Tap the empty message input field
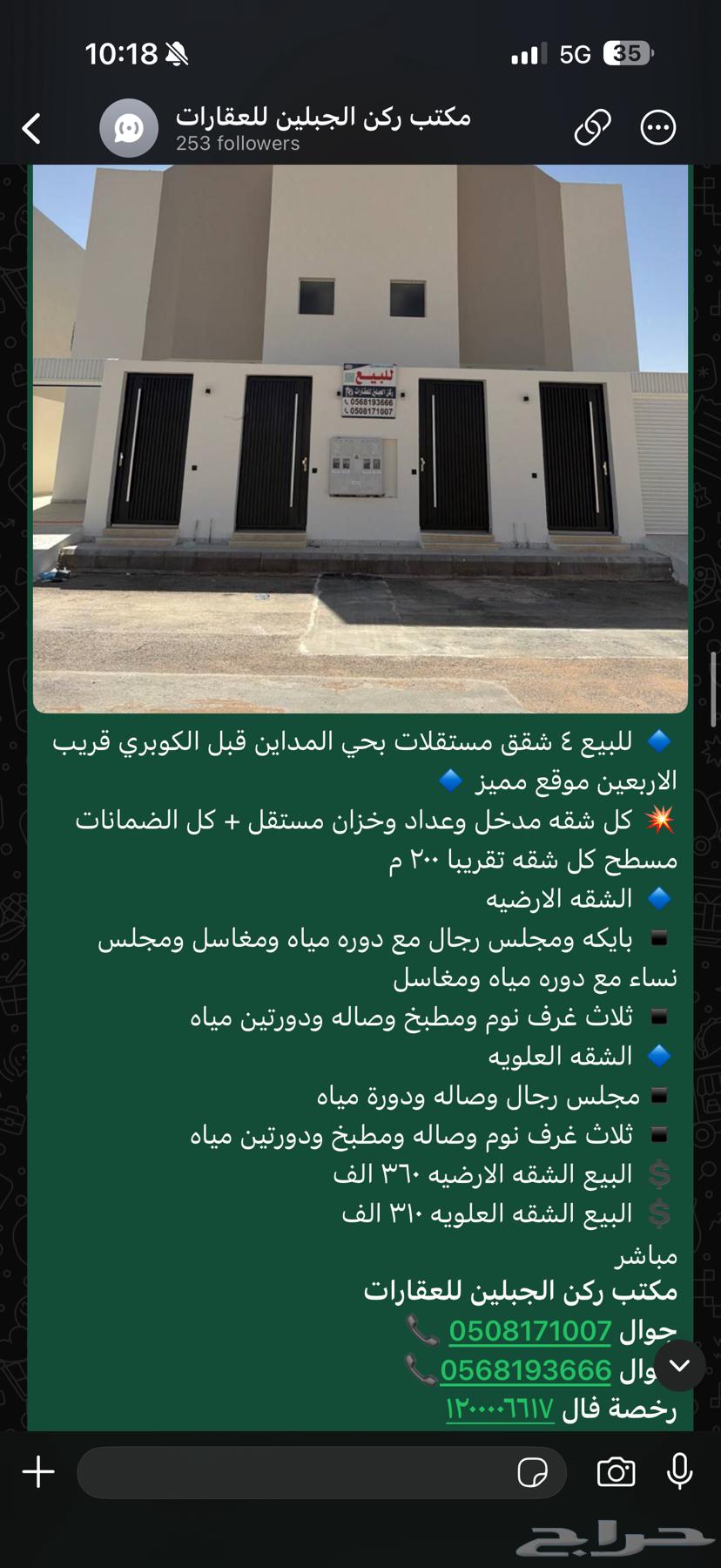Image resolution: width=721 pixels, height=1568 pixels. point(305,1472)
